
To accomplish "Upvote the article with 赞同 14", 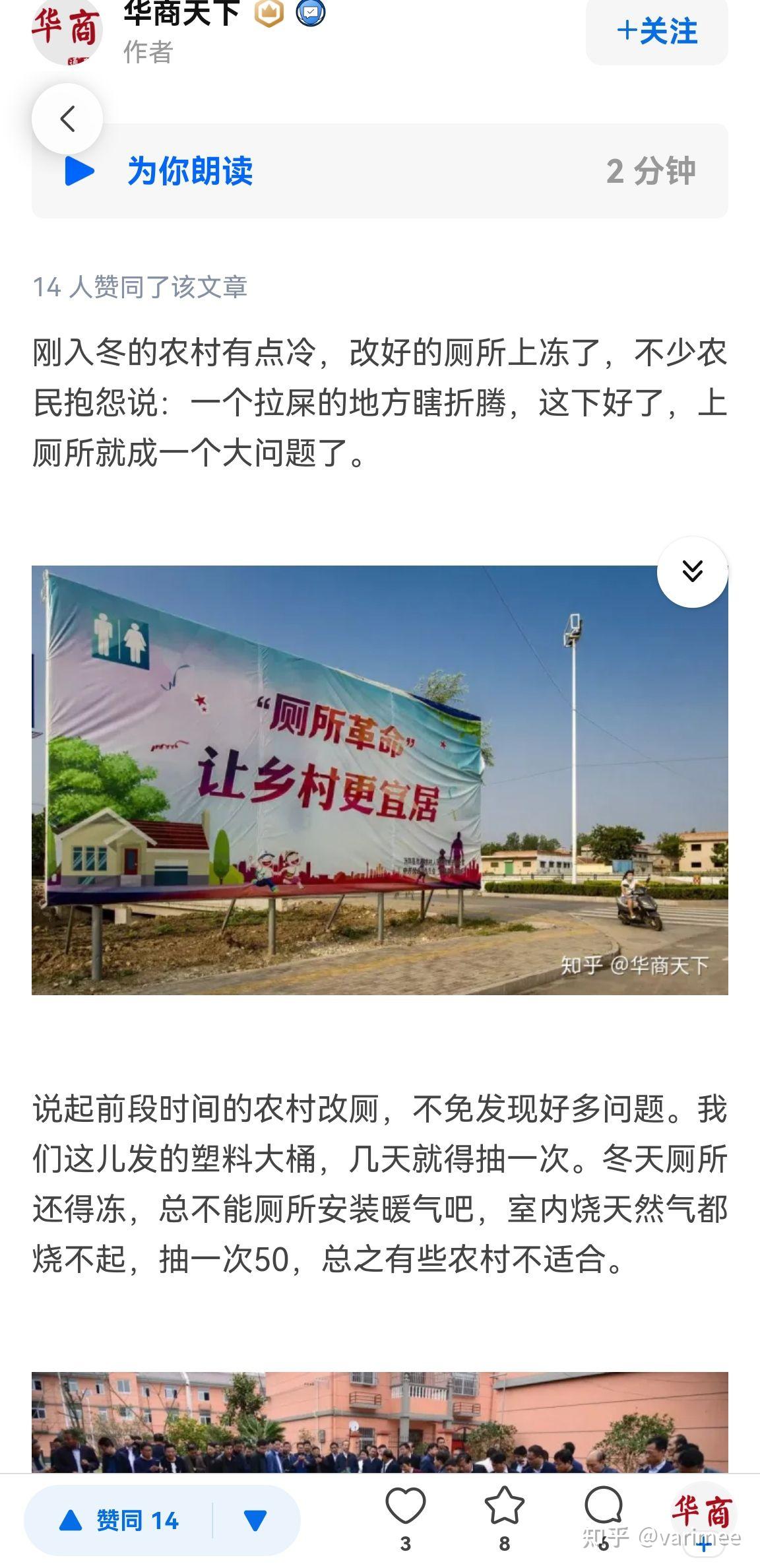I will (x=120, y=1520).
